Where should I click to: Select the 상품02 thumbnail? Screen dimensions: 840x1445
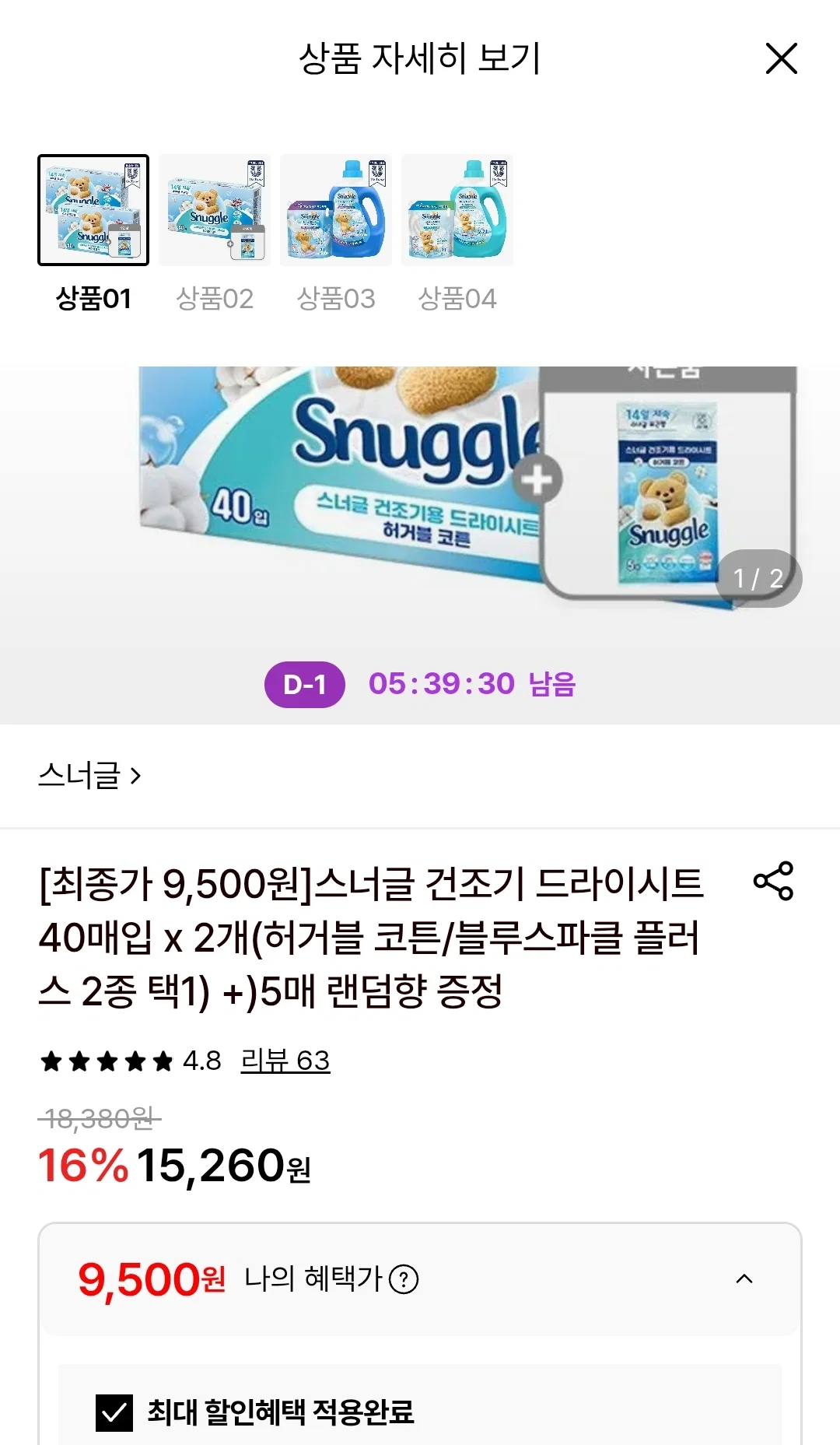(x=215, y=210)
